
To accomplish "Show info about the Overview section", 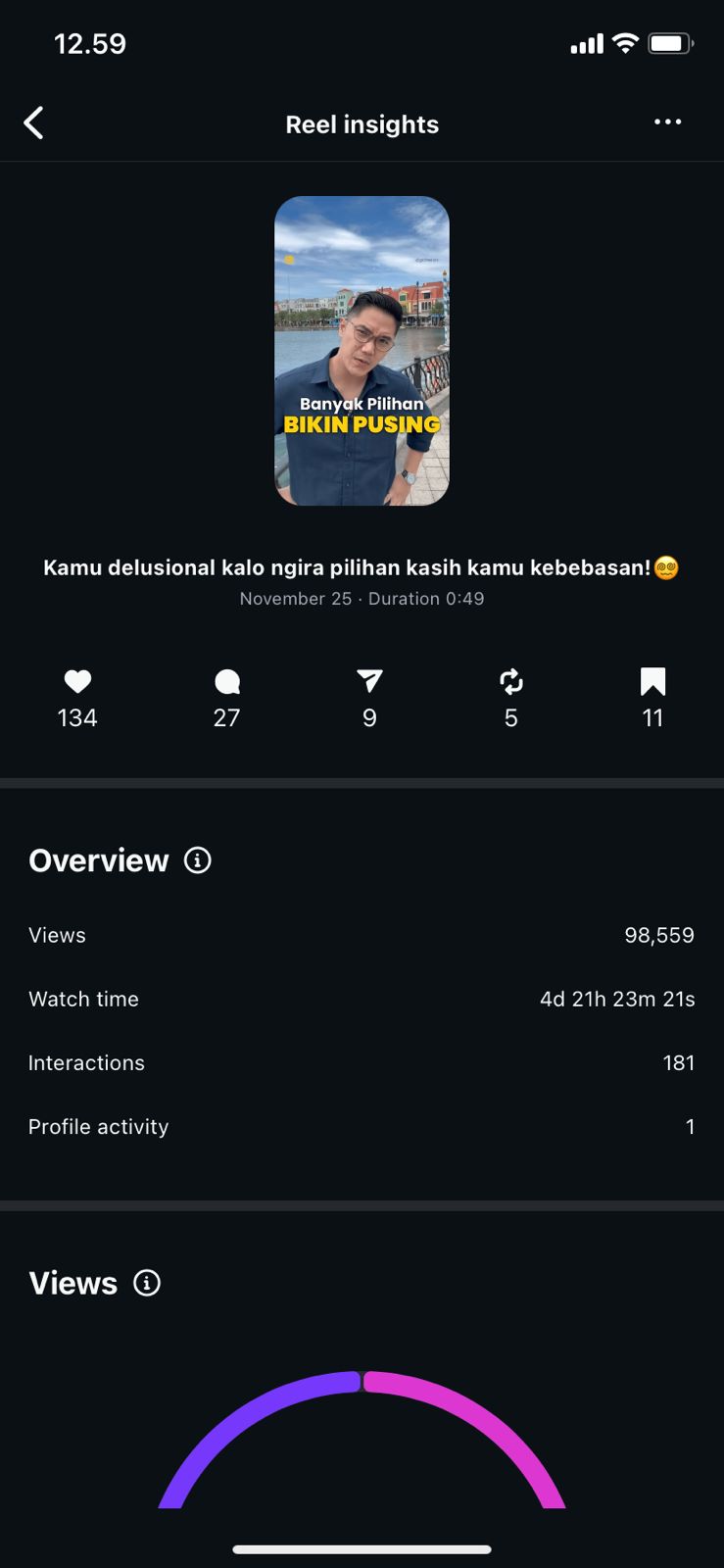I will click(x=198, y=860).
